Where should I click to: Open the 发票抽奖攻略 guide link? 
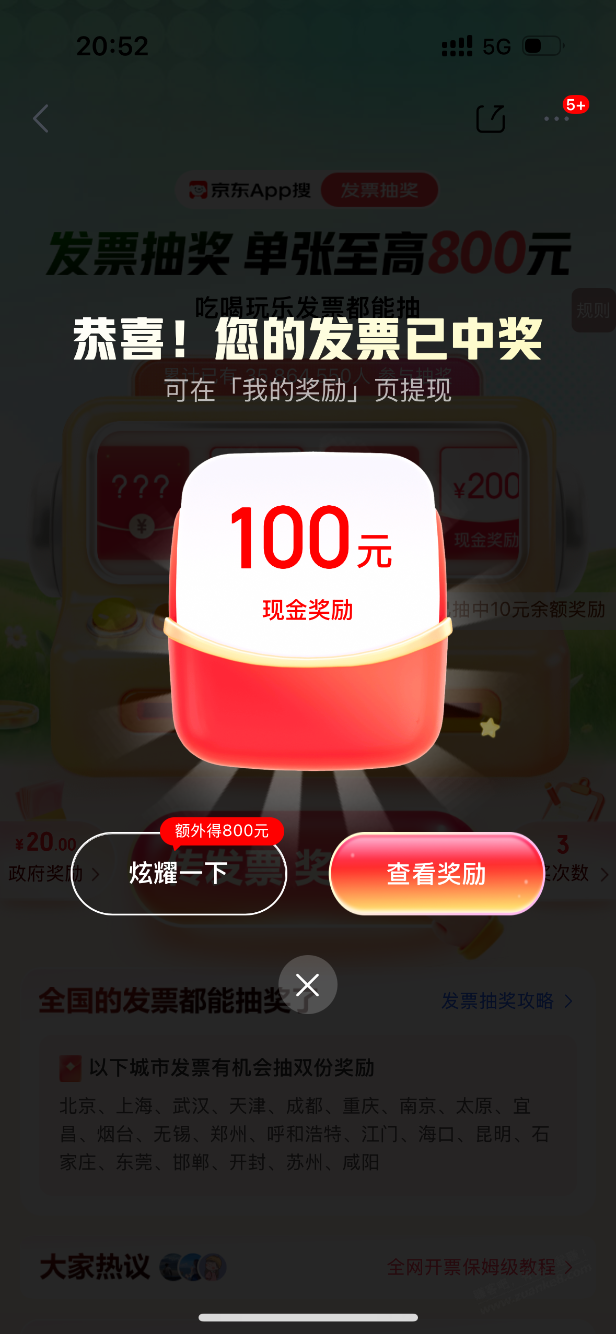pos(507,1001)
